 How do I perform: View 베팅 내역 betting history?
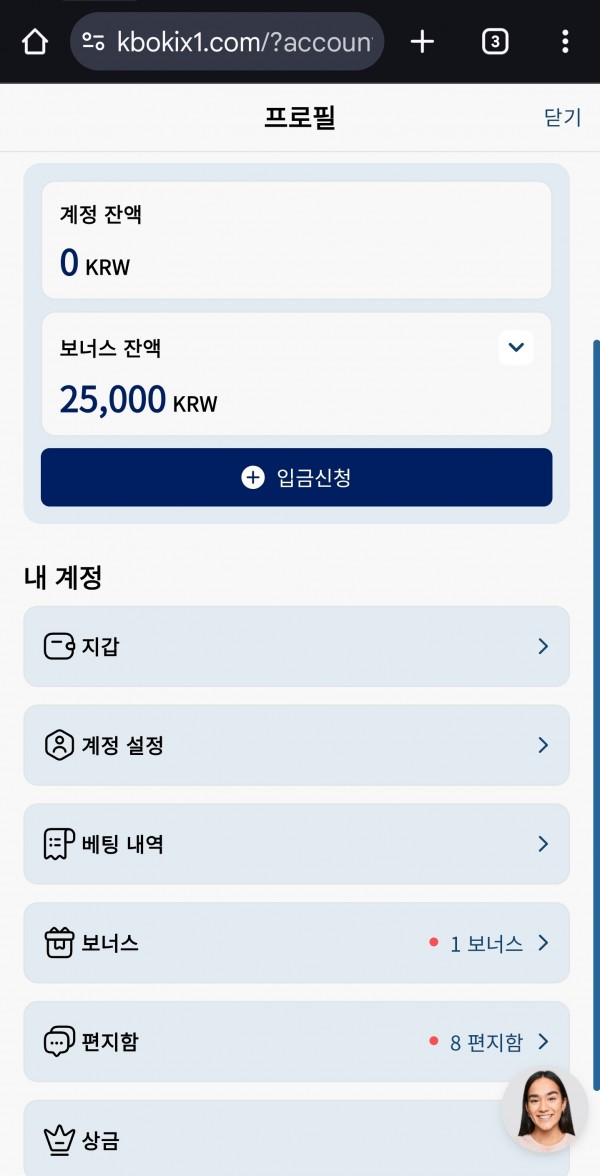click(296, 844)
